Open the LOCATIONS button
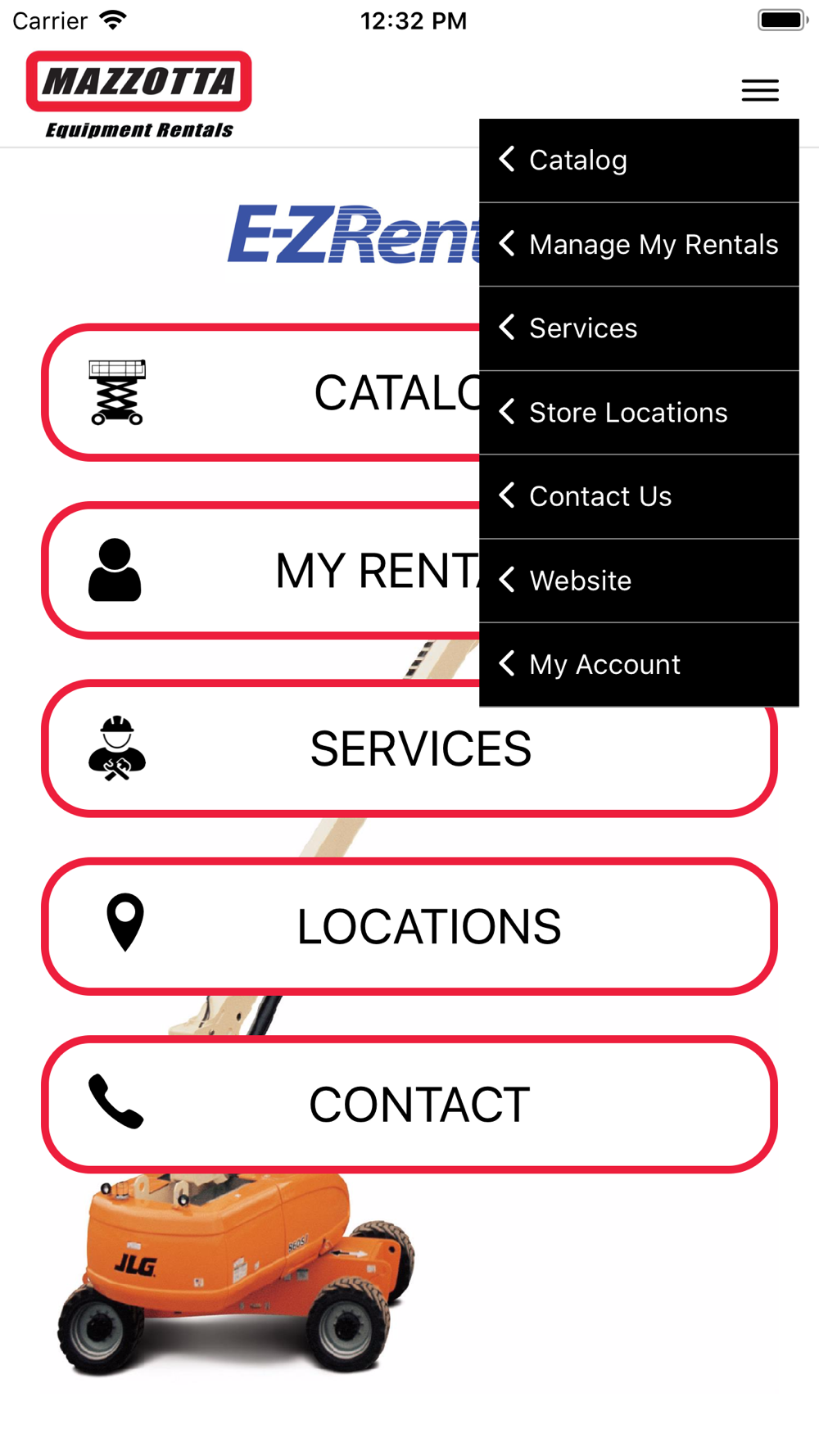Viewport: 819px width, 1456px height. 409,926
